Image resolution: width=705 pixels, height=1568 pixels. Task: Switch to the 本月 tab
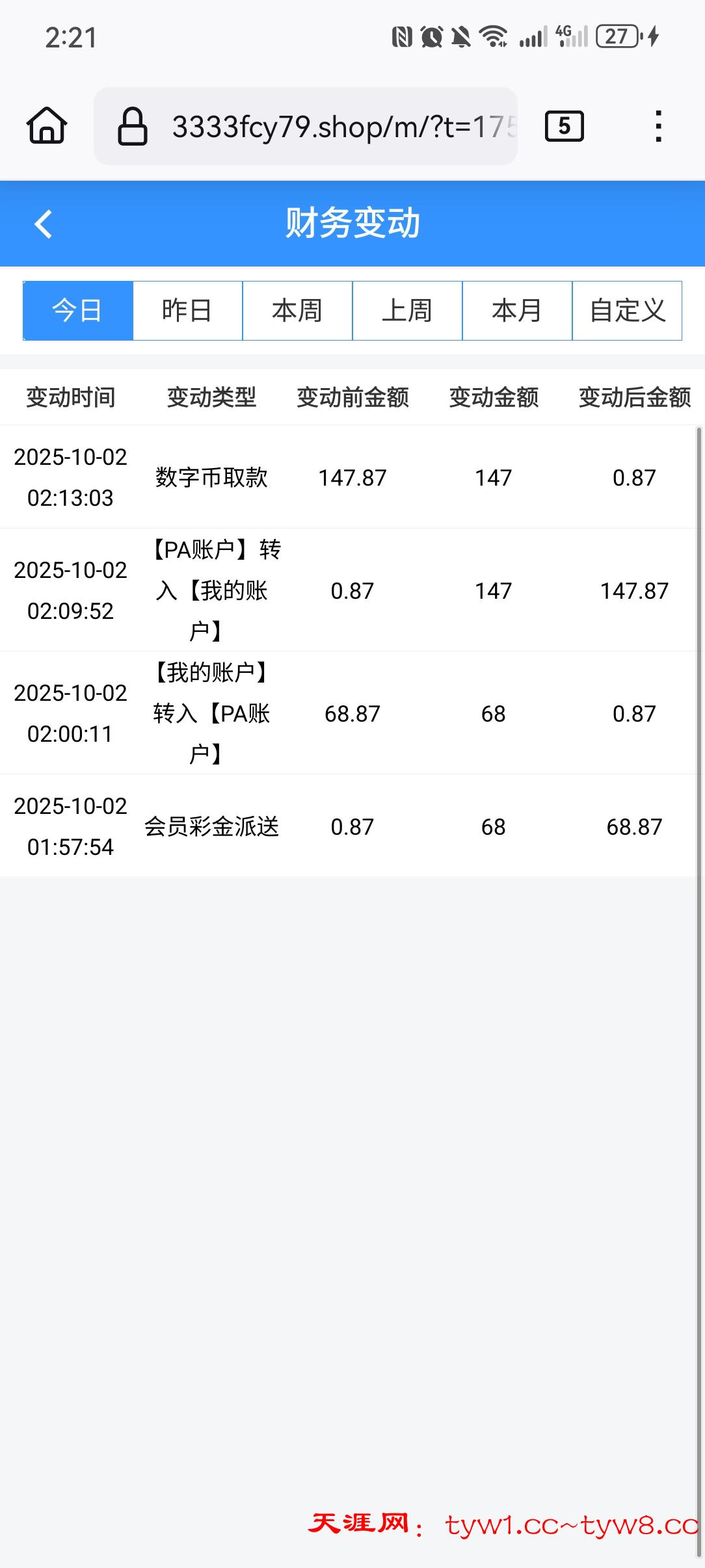[517, 311]
